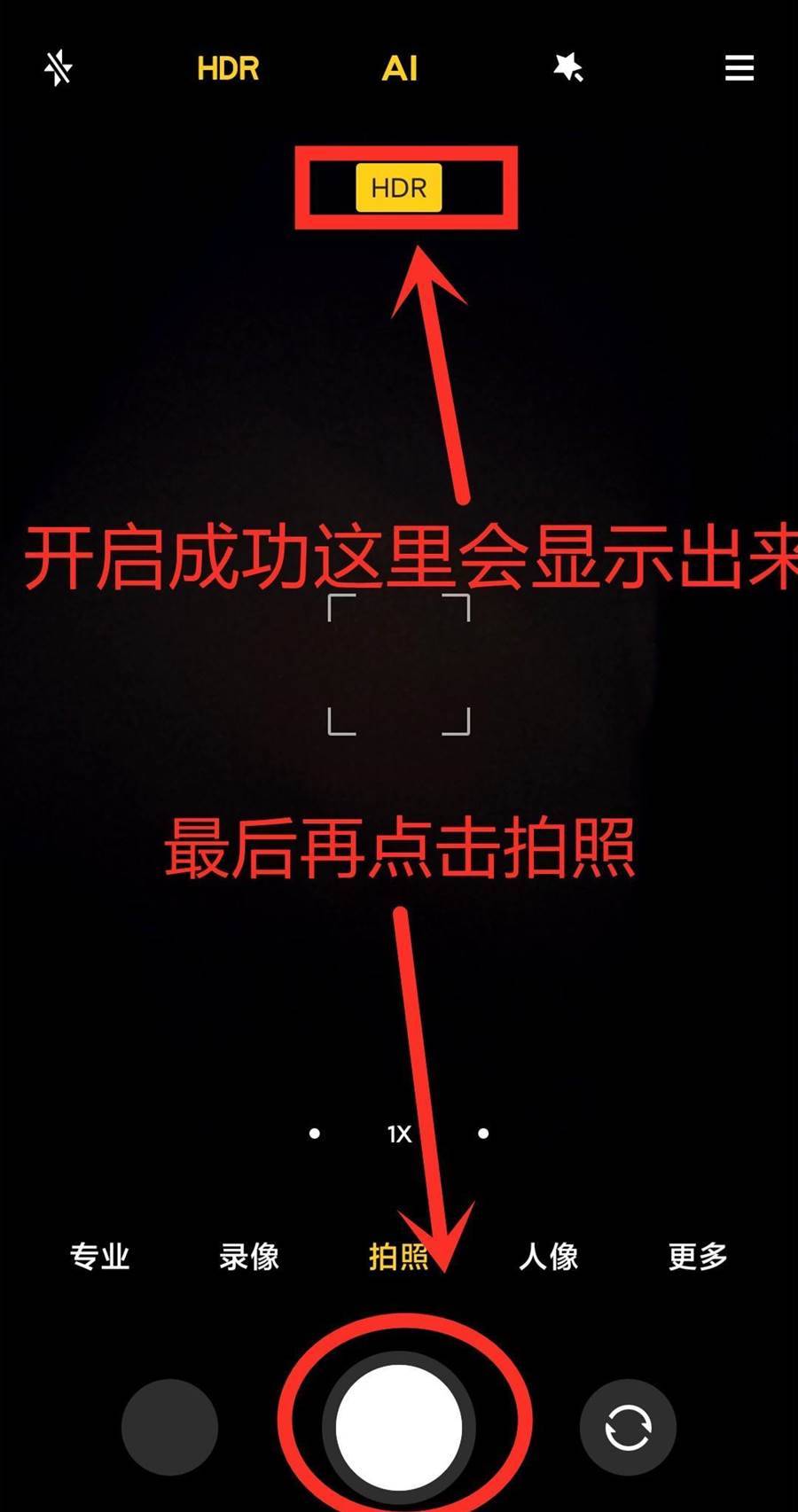Flip to the front camera
798x1512 pixels.
pos(628,1427)
